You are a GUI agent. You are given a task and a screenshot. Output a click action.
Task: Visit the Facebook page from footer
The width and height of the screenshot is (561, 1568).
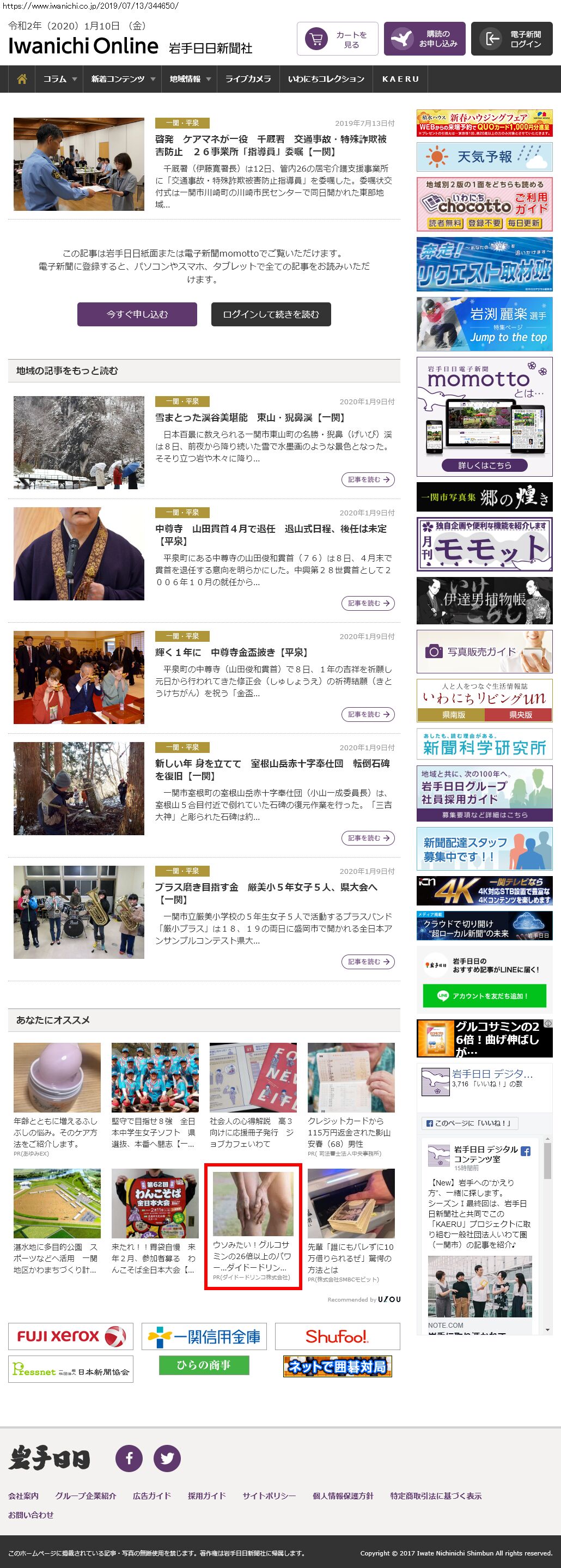pyautogui.click(x=129, y=1458)
